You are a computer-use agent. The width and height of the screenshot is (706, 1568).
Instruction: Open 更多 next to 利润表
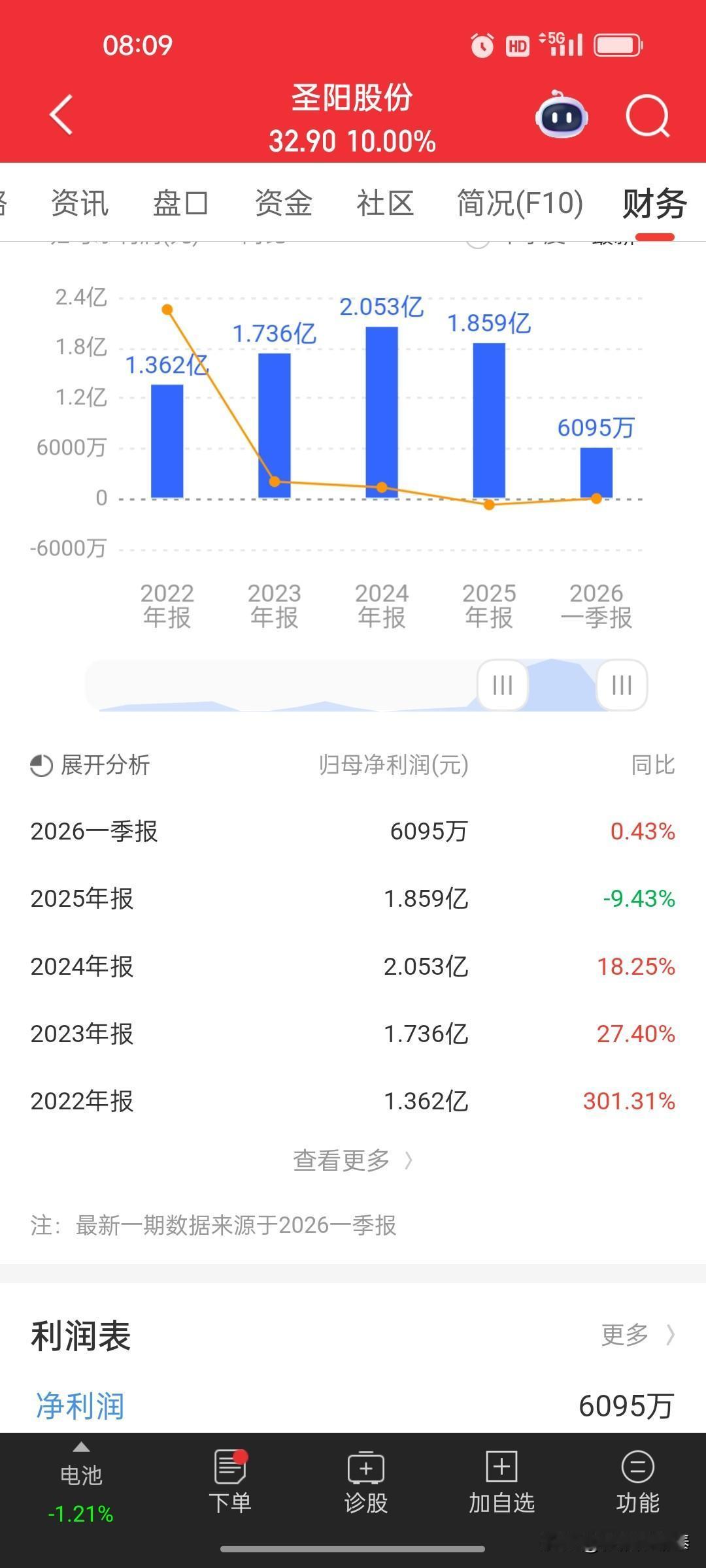(638, 1335)
